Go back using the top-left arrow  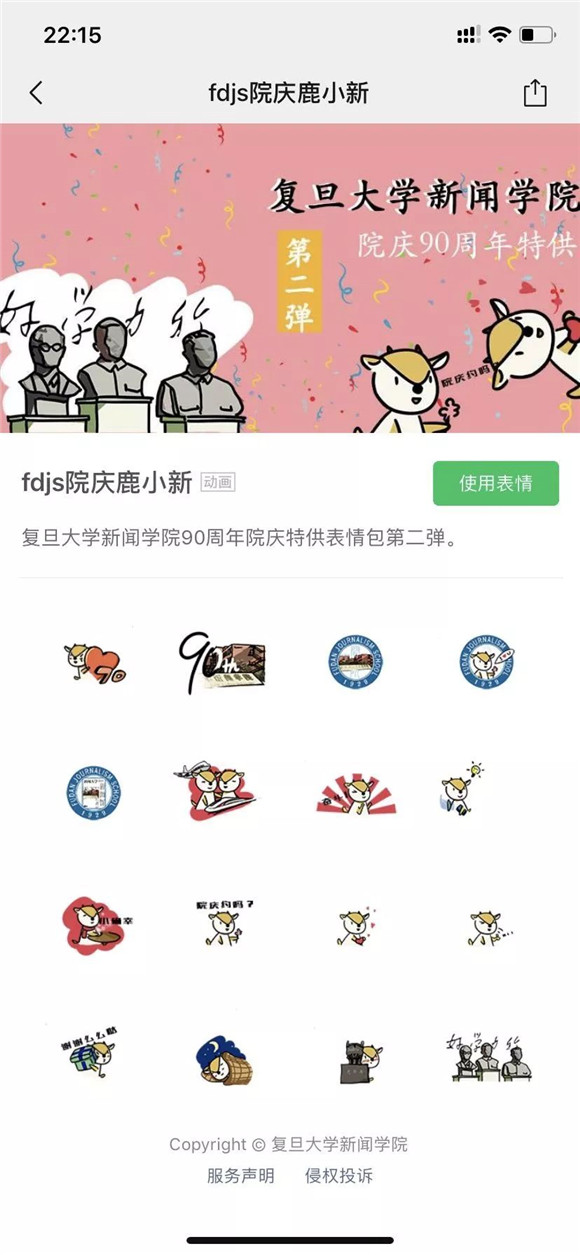pos(36,93)
